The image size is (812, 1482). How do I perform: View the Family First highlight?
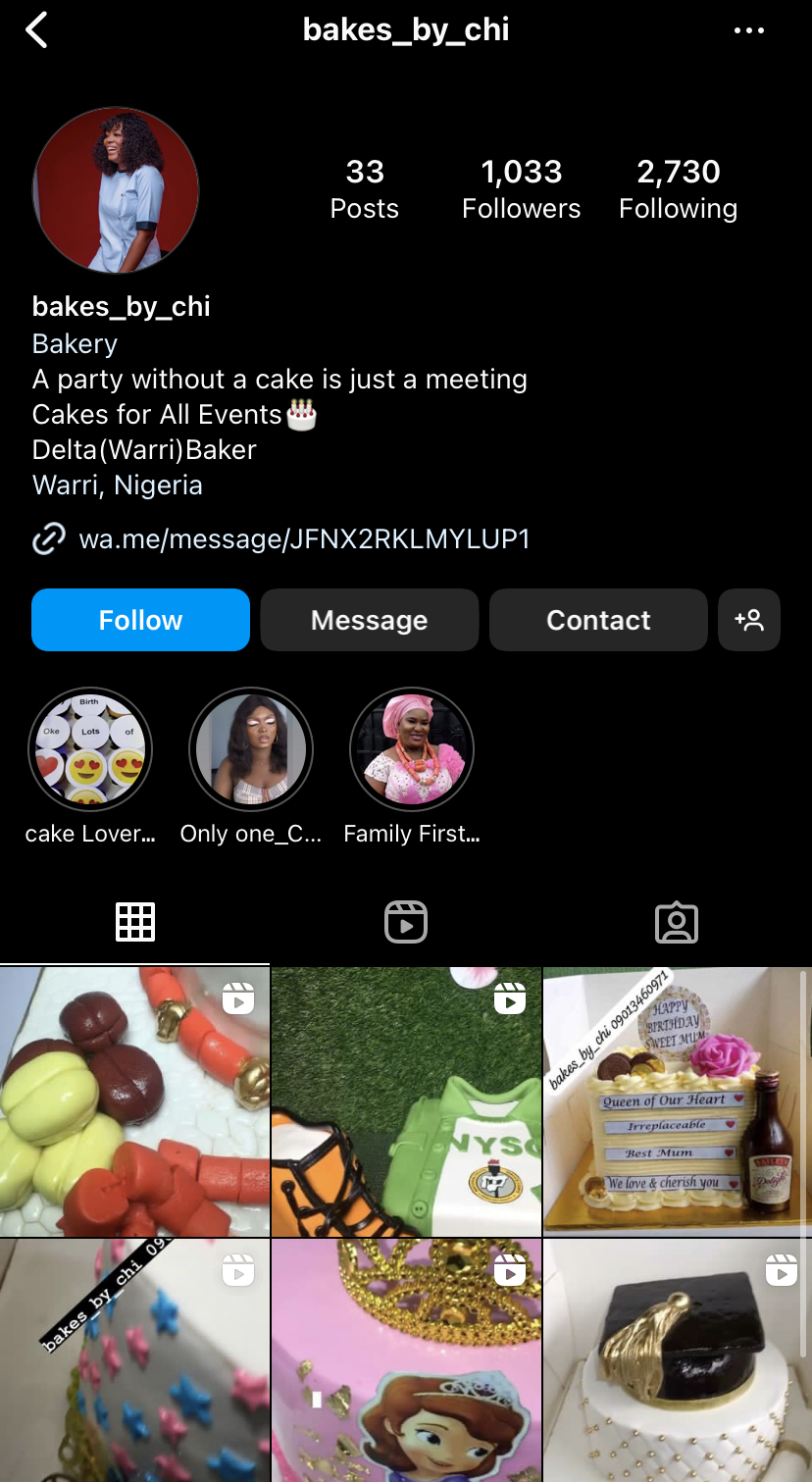(412, 750)
